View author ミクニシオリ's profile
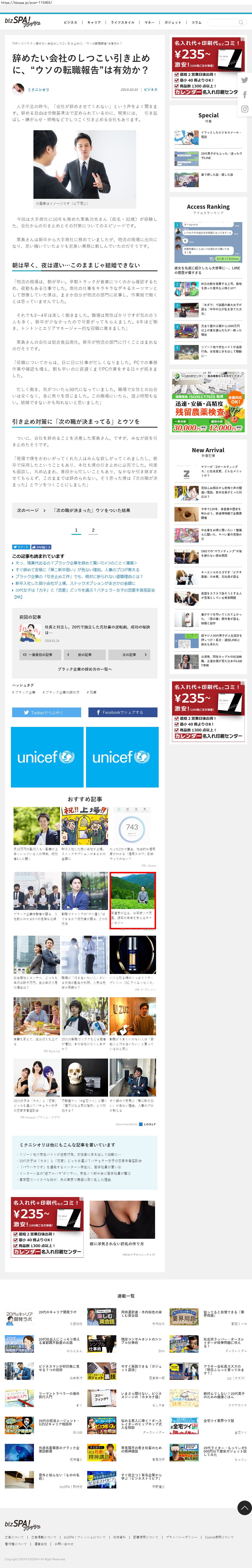The width and height of the screenshot is (252, 1568). pyautogui.click(x=38, y=89)
